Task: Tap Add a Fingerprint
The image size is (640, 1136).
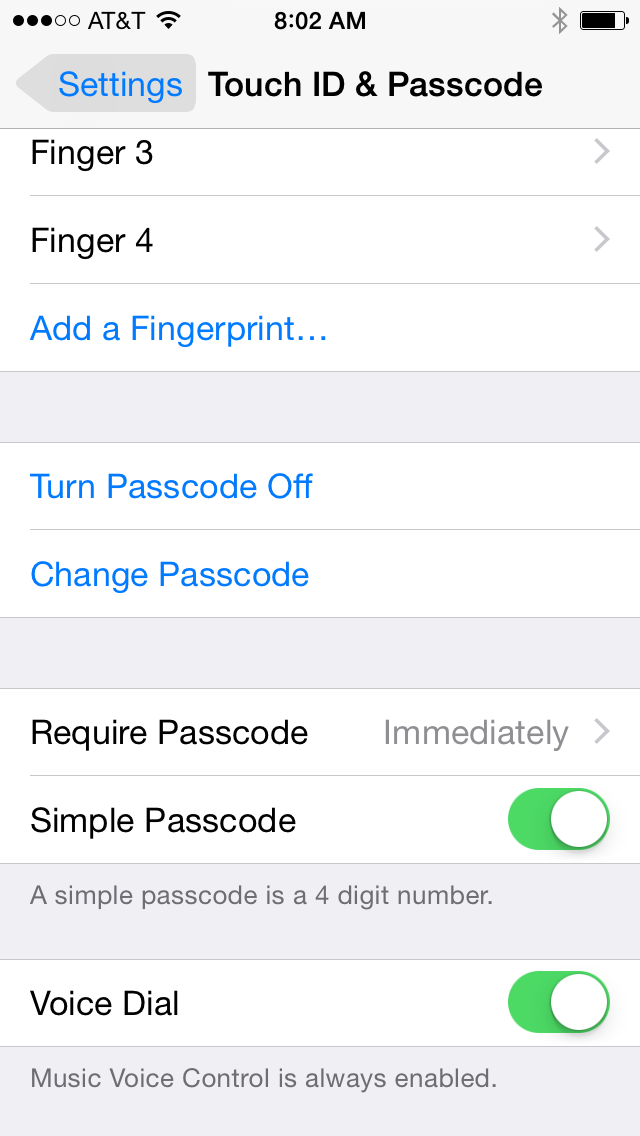Action: pyautogui.click(x=180, y=328)
